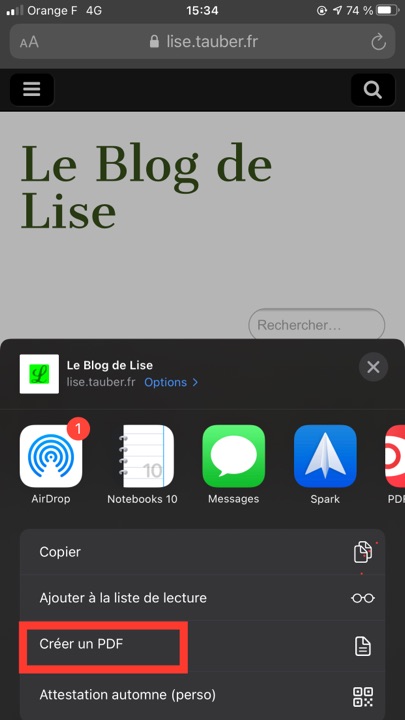
Task: Reload the page in Safari
Action: tap(378, 42)
